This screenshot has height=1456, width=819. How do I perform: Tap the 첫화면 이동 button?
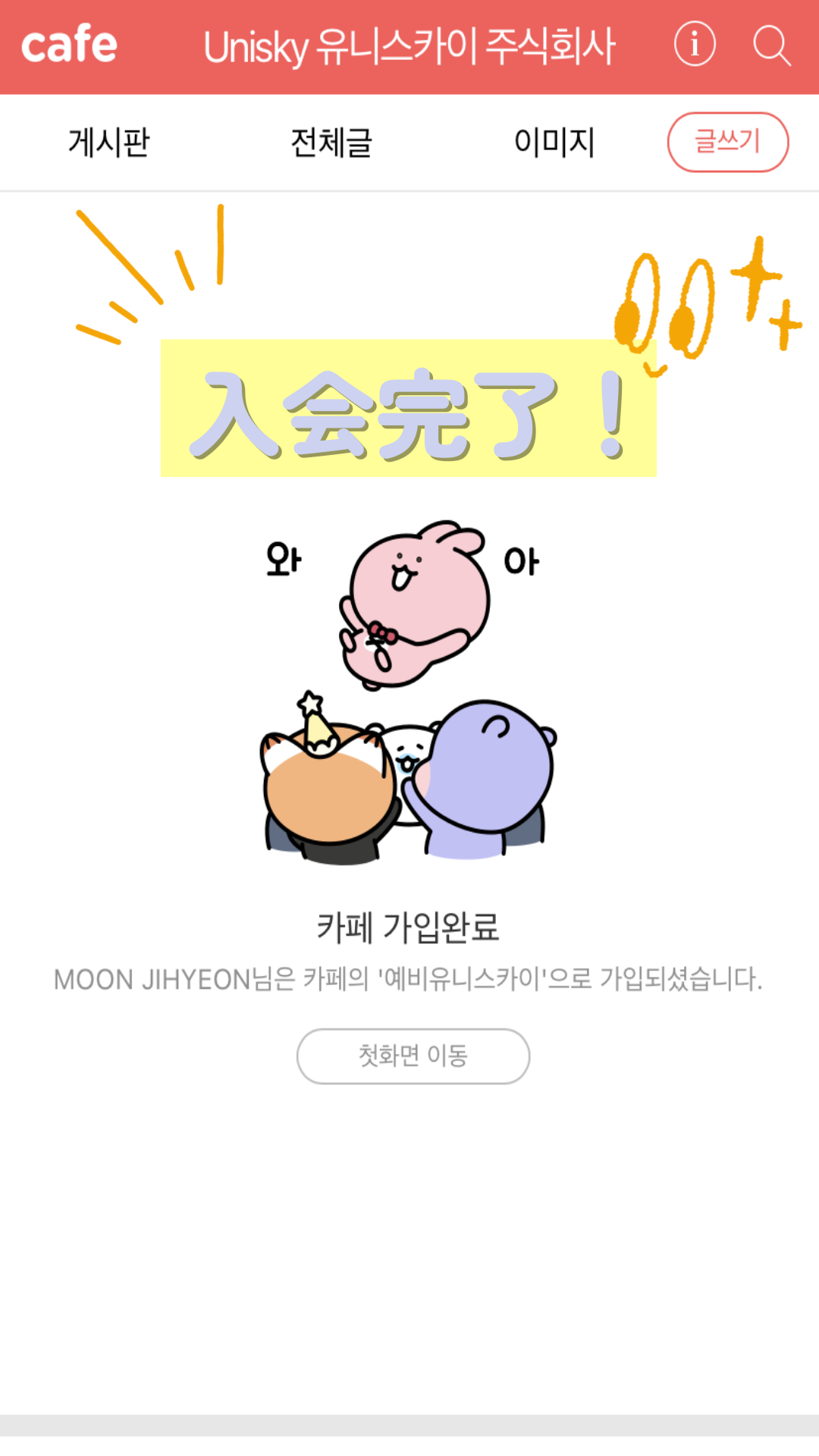(x=413, y=1056)
